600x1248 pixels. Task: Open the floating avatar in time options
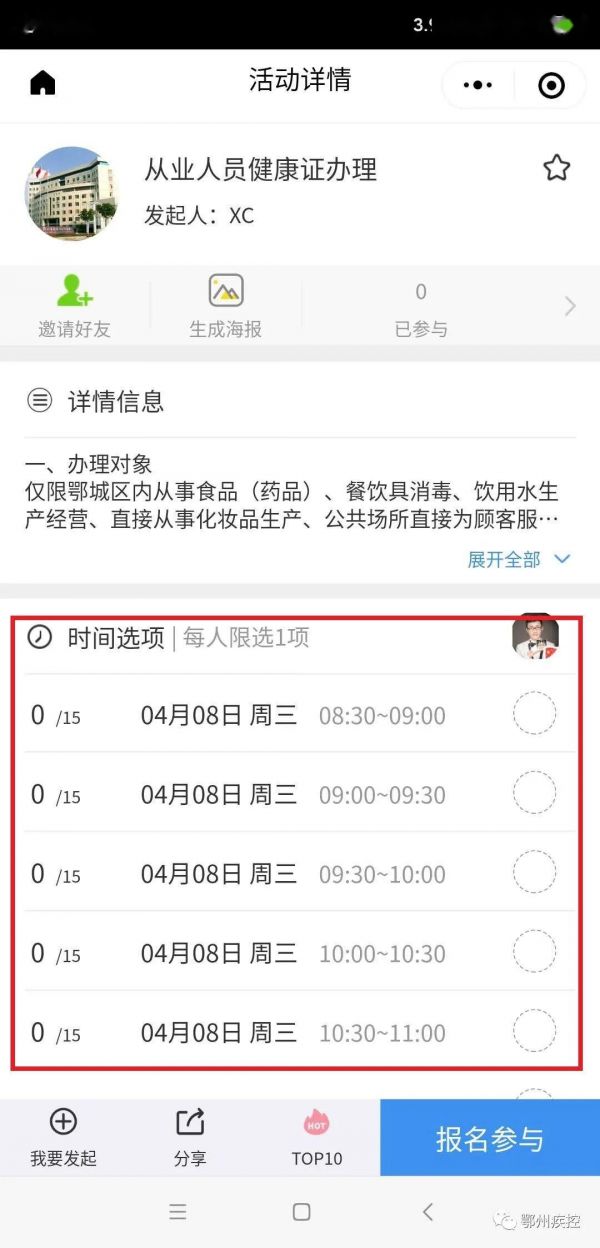tap(535, 637)
